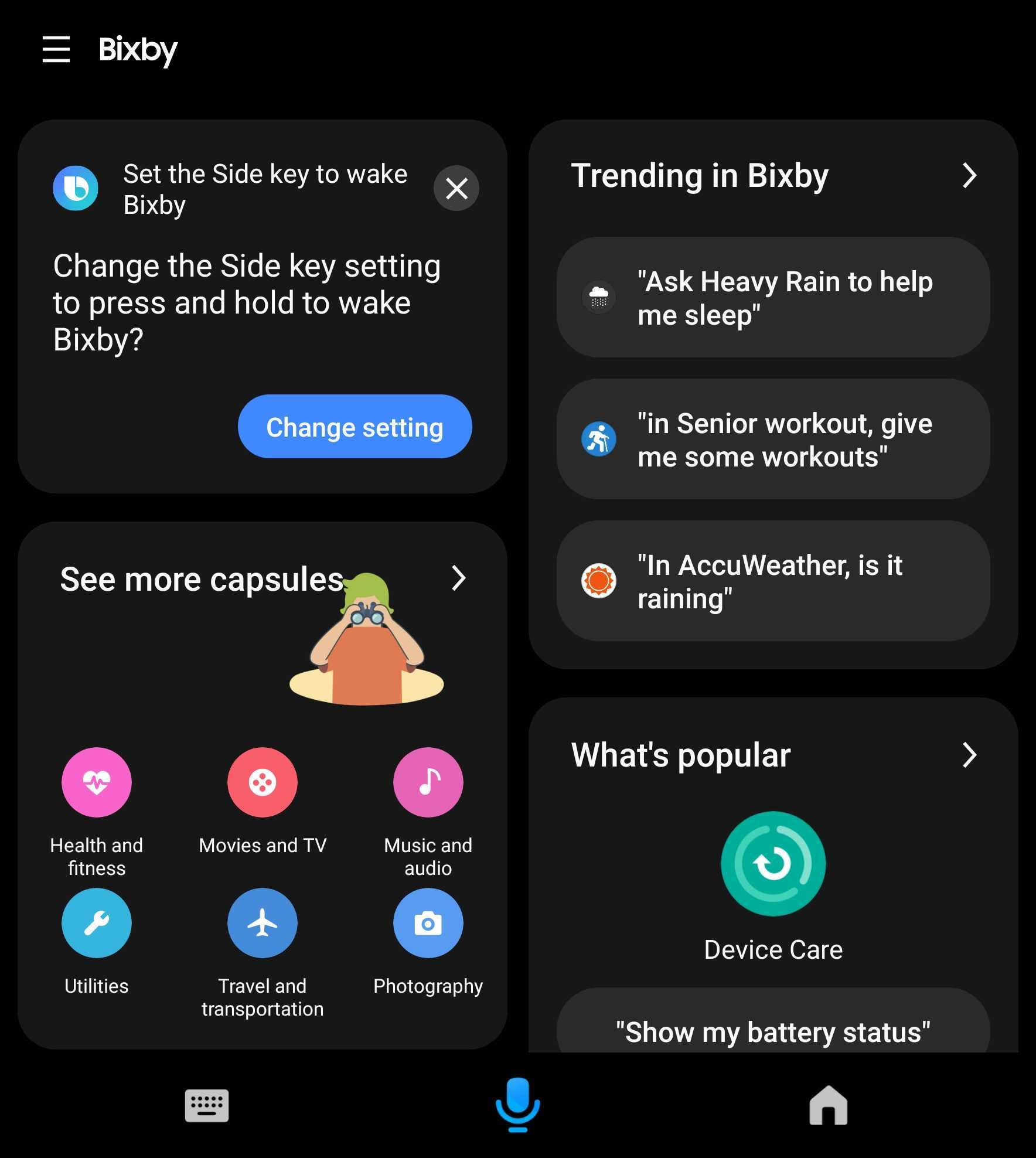
Task: Browse Movies and TV capsules
Action: (x=262, y=782)
